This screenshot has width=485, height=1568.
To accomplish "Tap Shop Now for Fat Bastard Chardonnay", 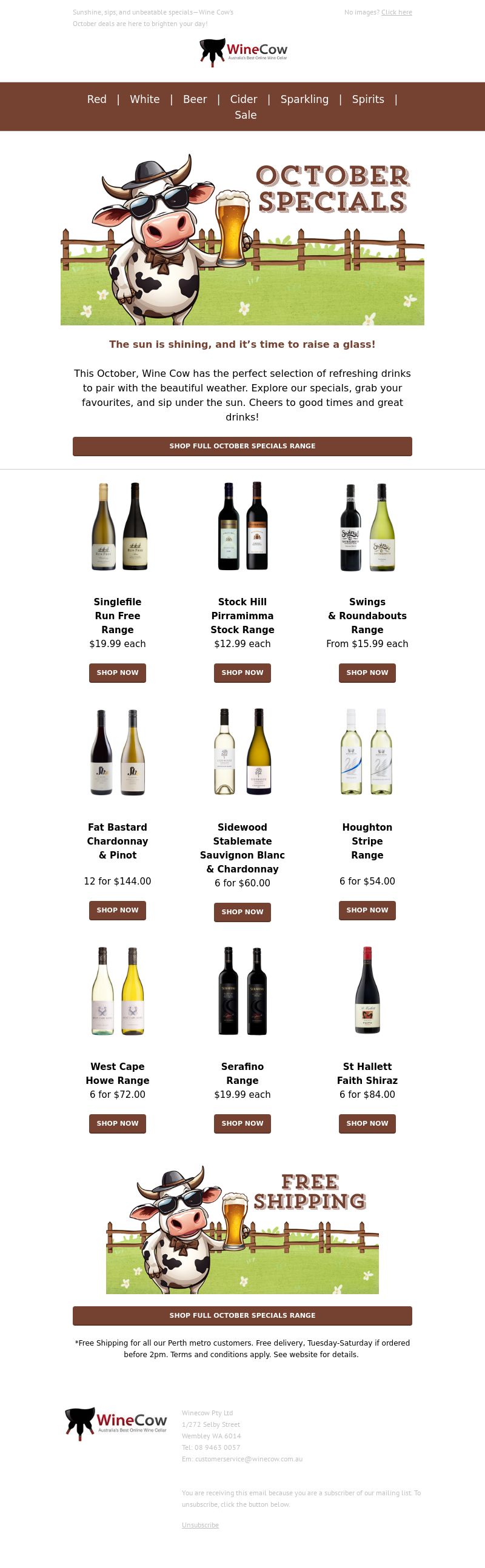I will 118,910.
